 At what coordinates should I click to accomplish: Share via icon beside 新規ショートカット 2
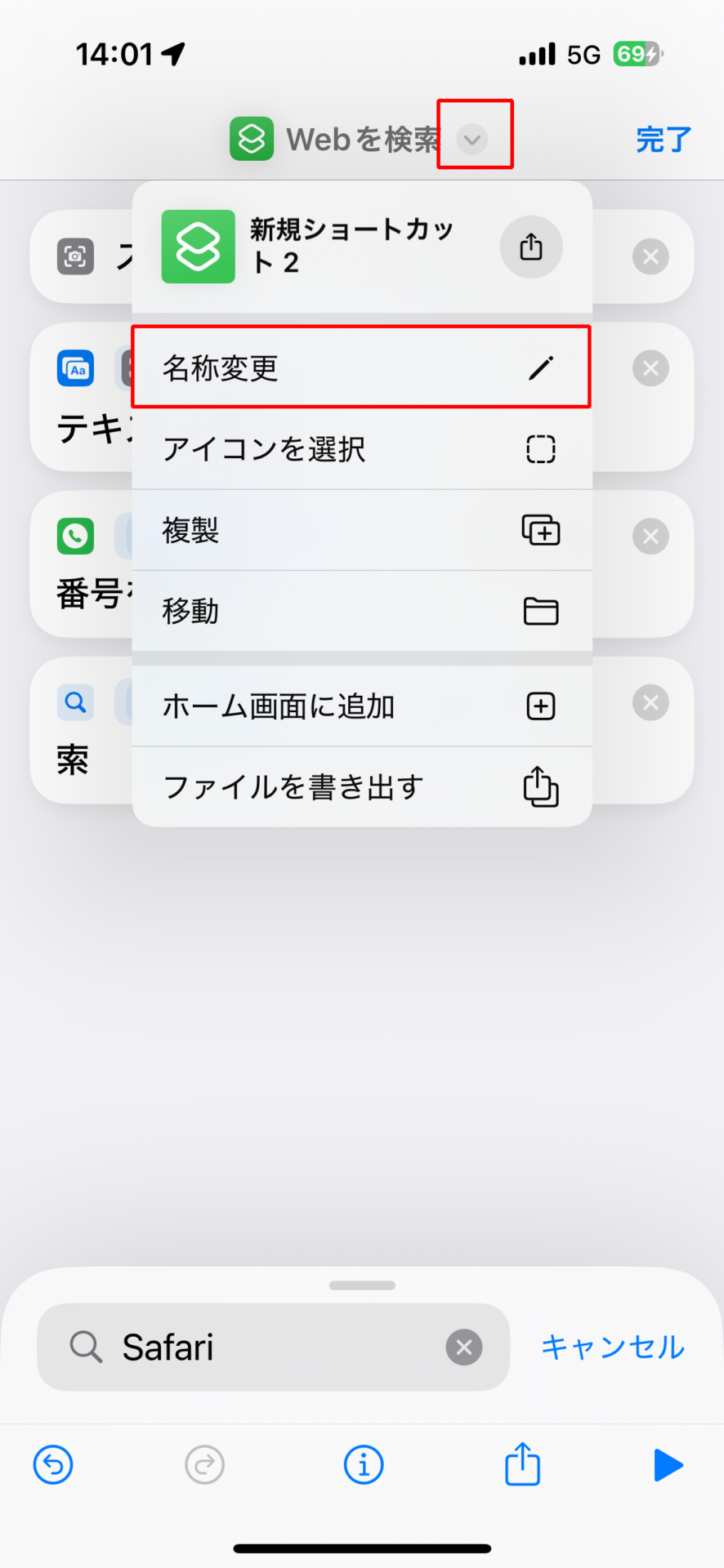pyautogui.click(x=531, y=247)
